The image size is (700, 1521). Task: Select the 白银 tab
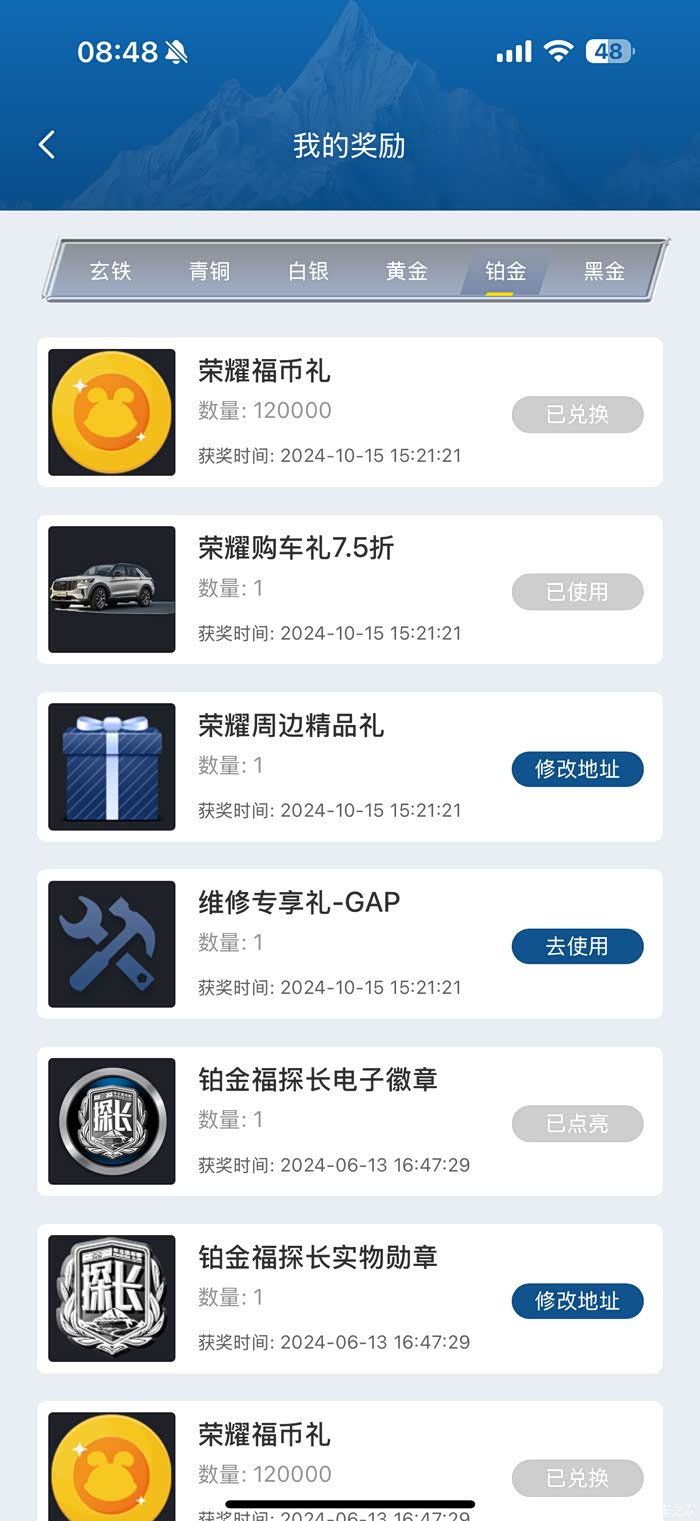click(308, 271)
